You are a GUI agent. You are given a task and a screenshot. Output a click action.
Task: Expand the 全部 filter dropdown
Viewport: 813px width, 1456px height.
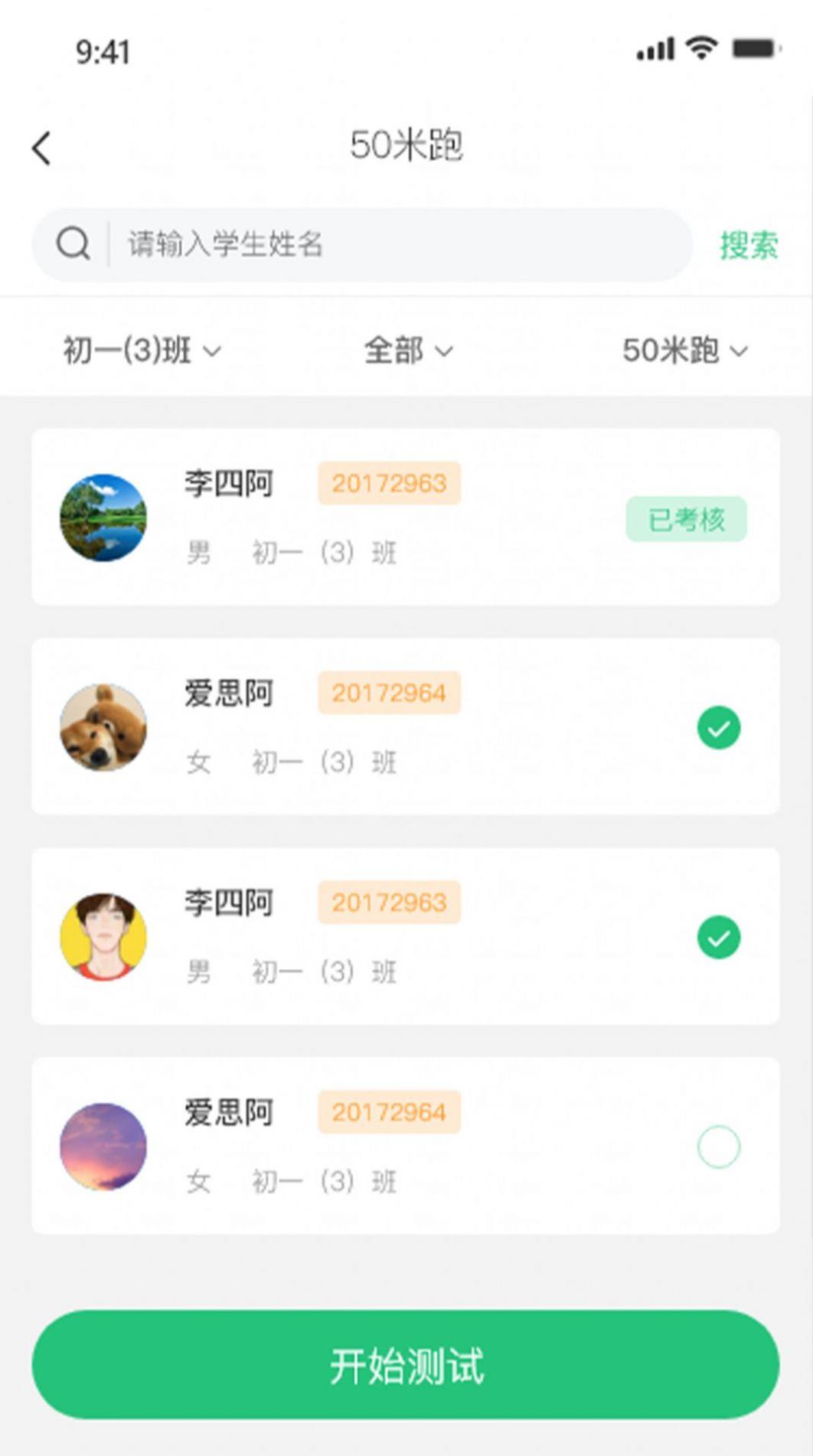point(406,351)
